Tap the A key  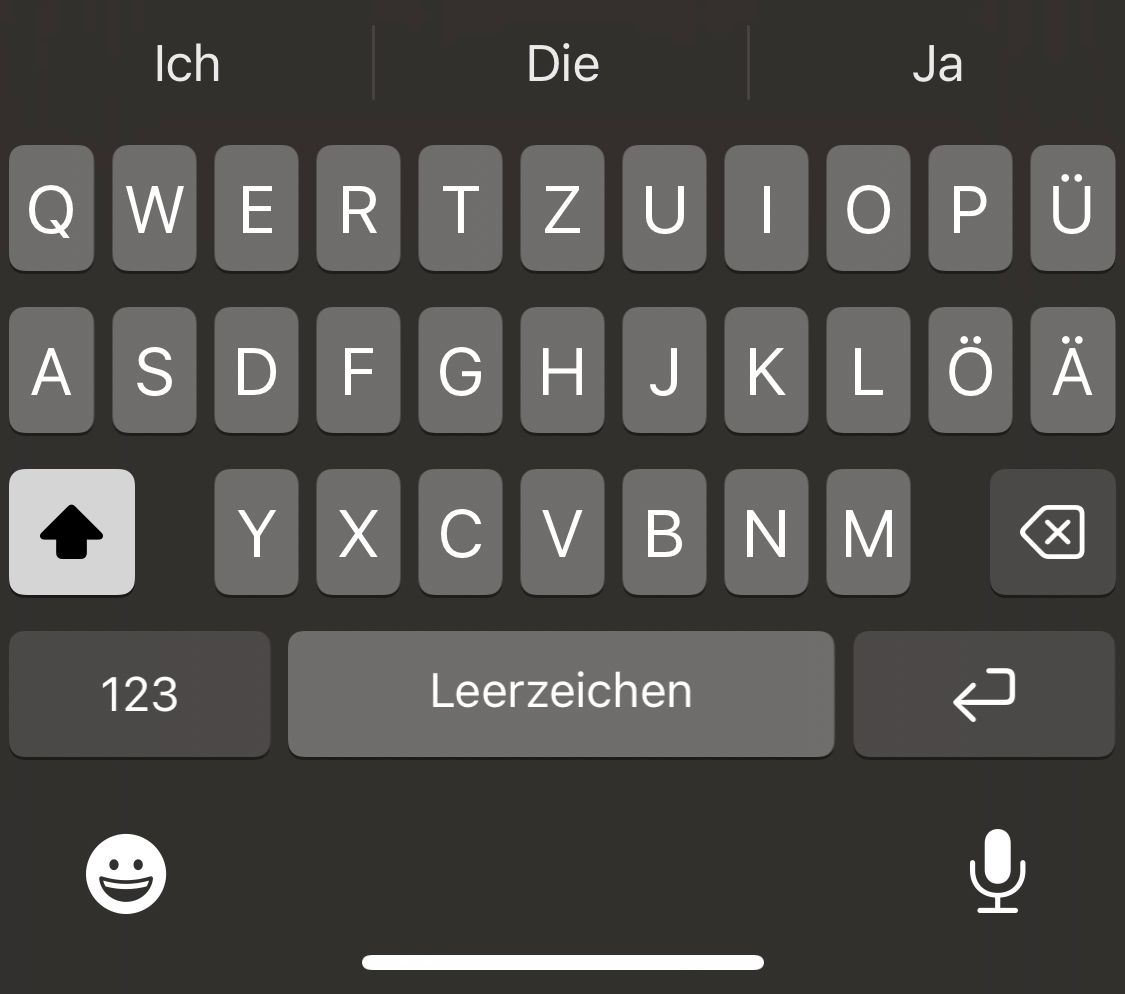pyautogui.click(x=51, y=370)
